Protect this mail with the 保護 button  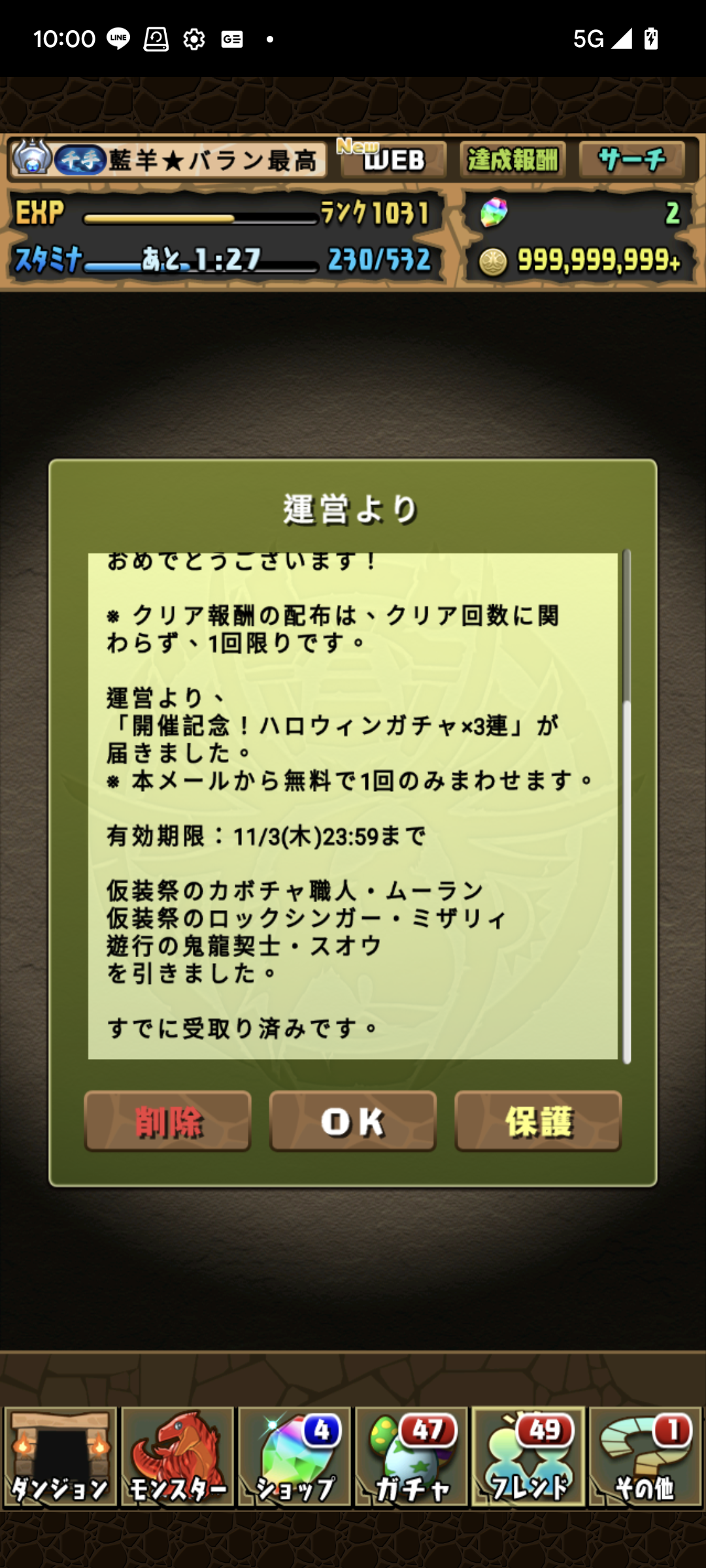click(x=538, y=1121)
